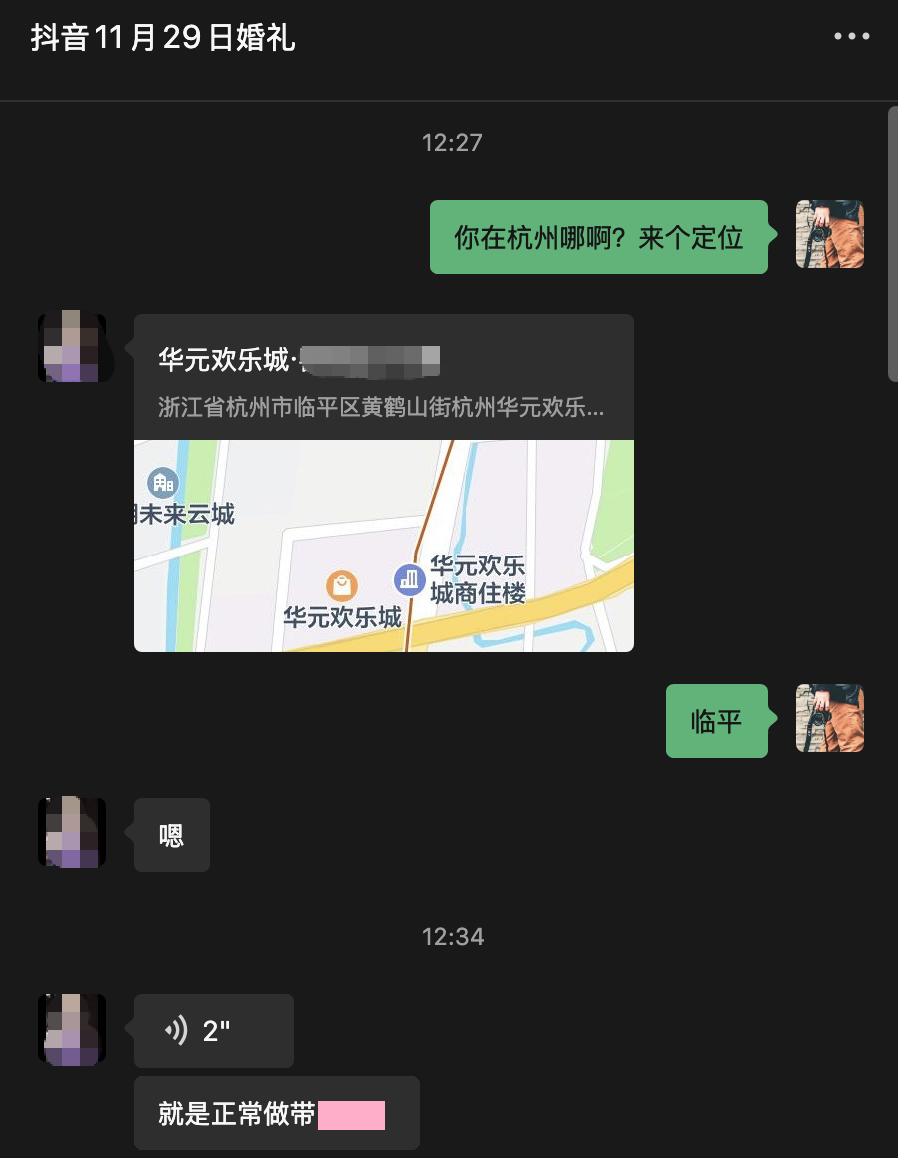The image size is (898, 1158).
Task: Play the 2-second voice message speaker icon
Action: [178, 1030]
